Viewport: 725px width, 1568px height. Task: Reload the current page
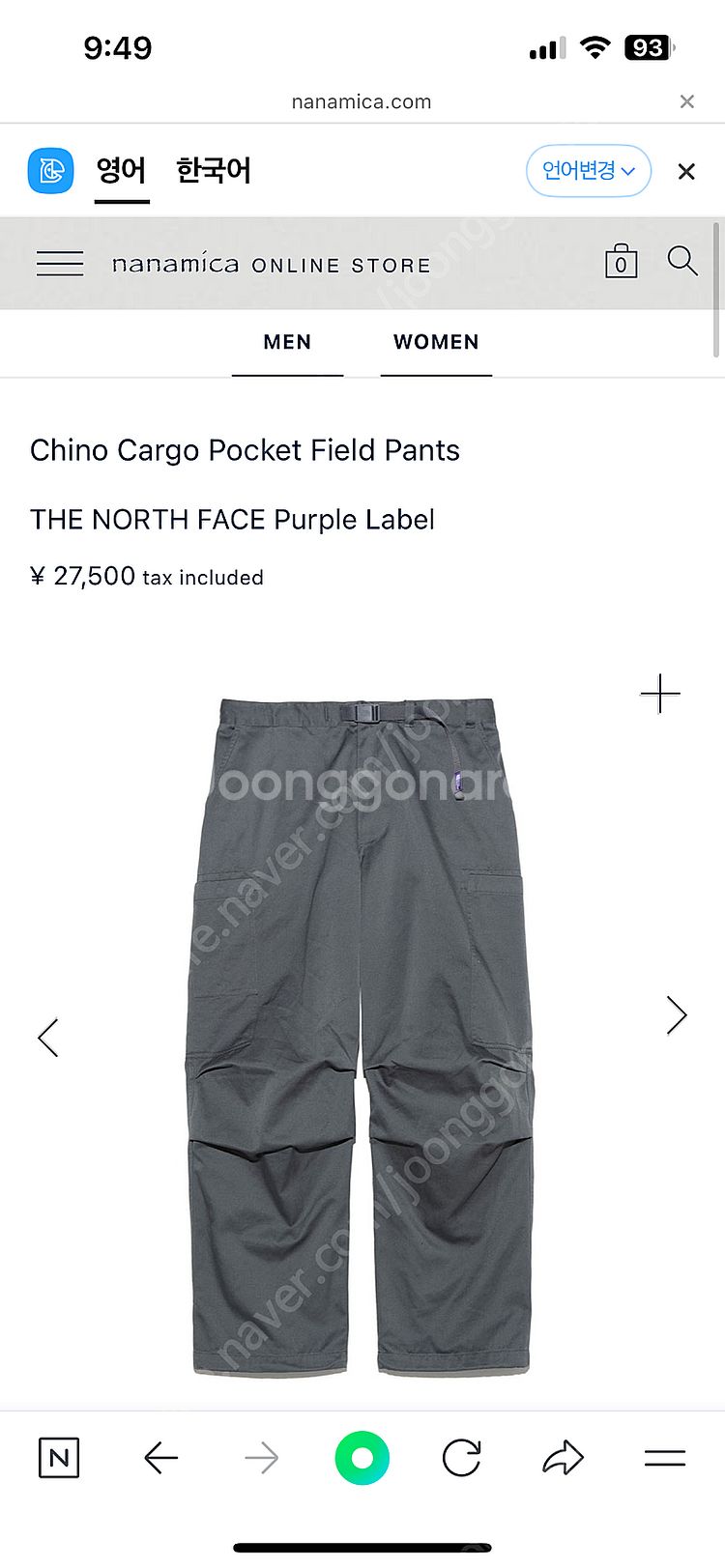(x=462, y=1458)
